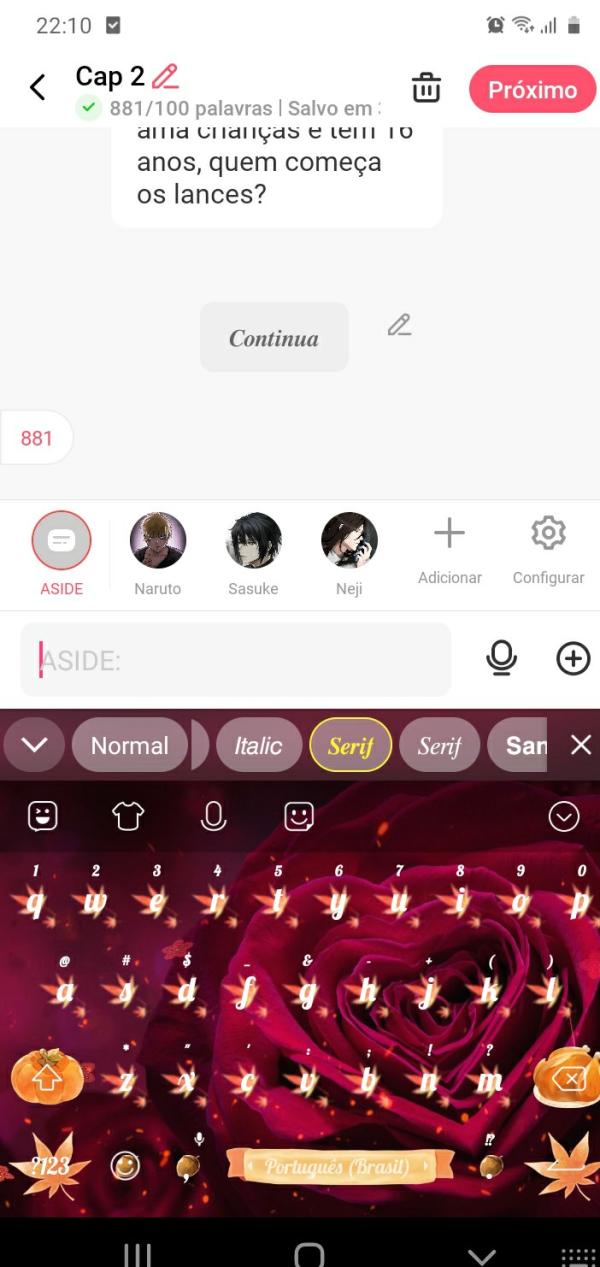This screenshot has width=600, height=1267.
Task: Edit the Continua message
Action: click(x=399, y=325)
